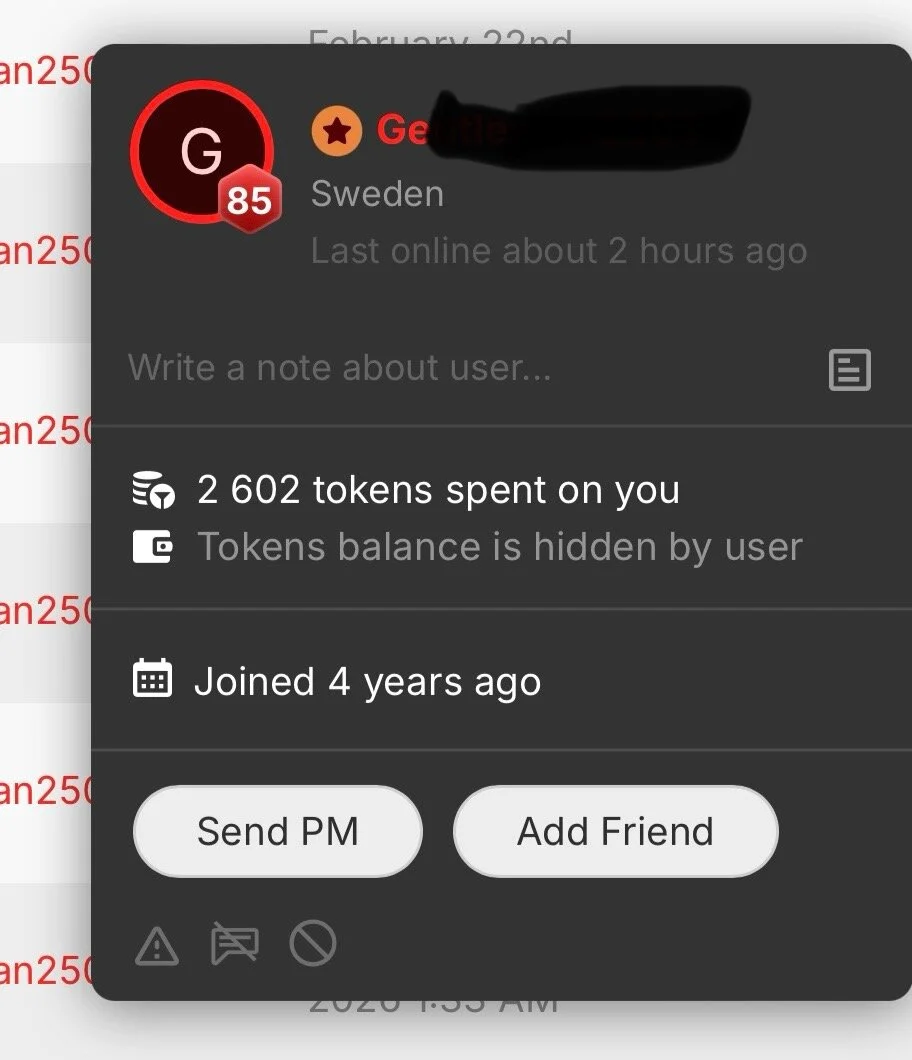Tap Send PM button
This screenshot has width=912, height=1060.
click(x=277, y=831)
